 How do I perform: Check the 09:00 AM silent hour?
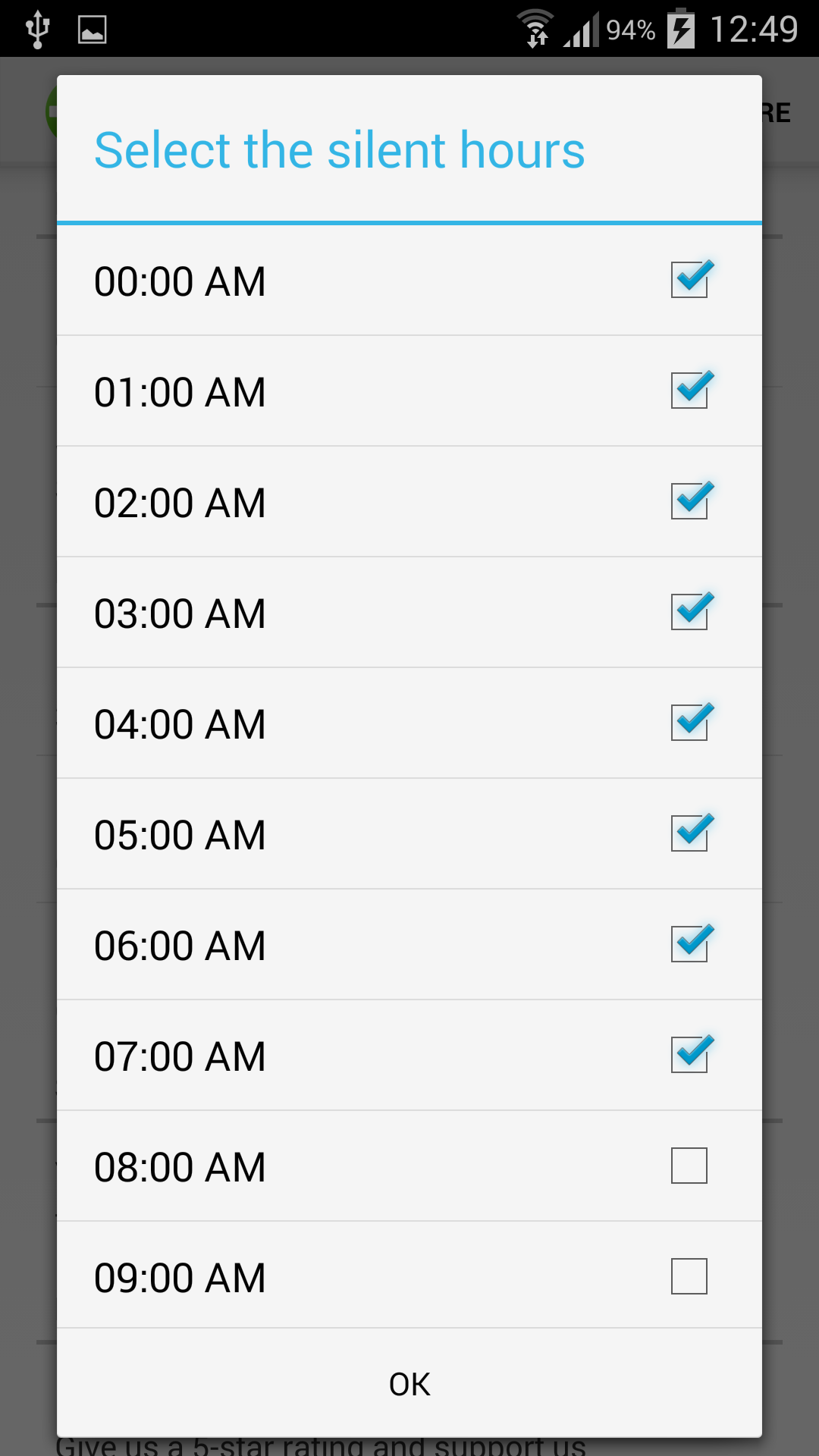tap(689, 1276)
